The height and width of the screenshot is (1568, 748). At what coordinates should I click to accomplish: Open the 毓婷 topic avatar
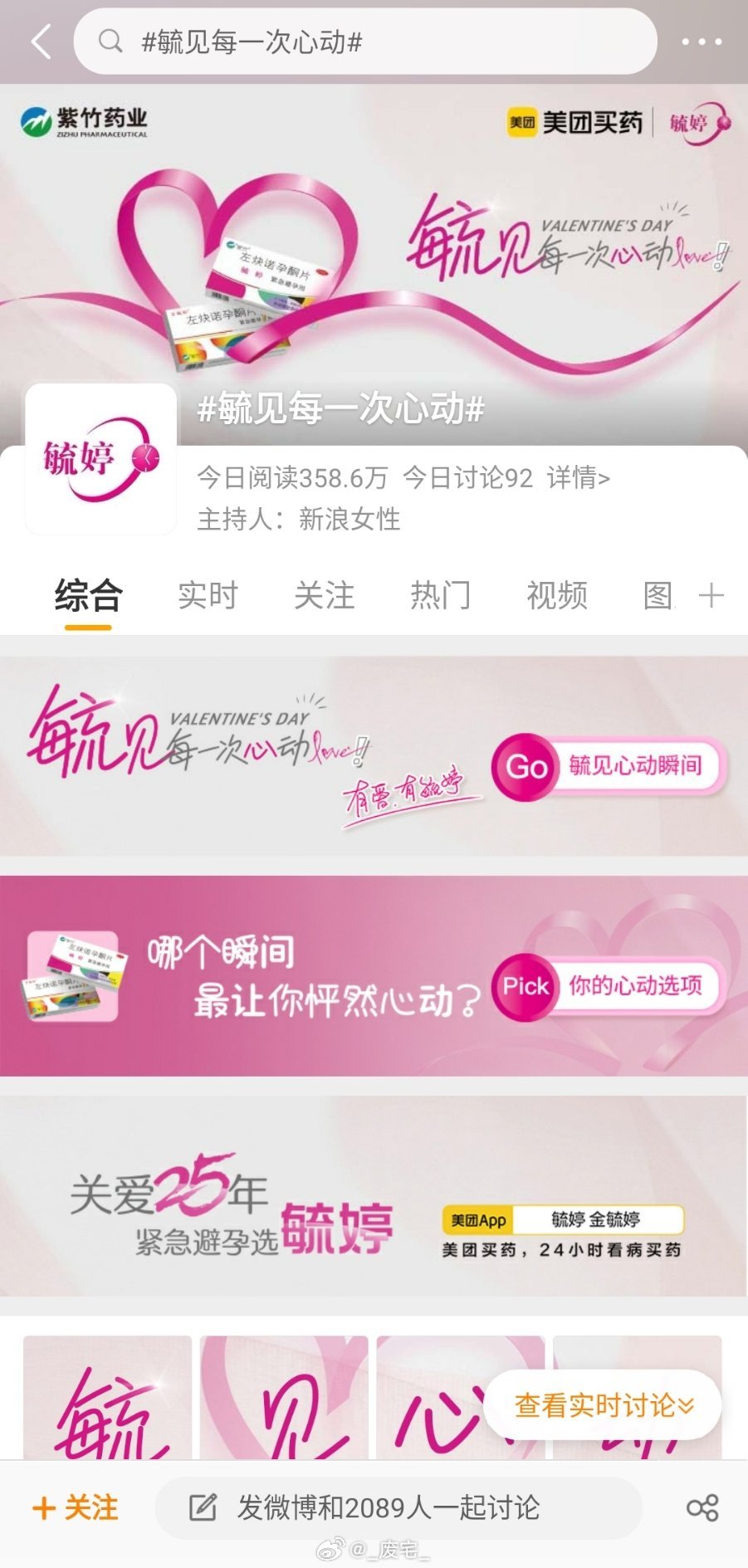(x=100, y=458)
